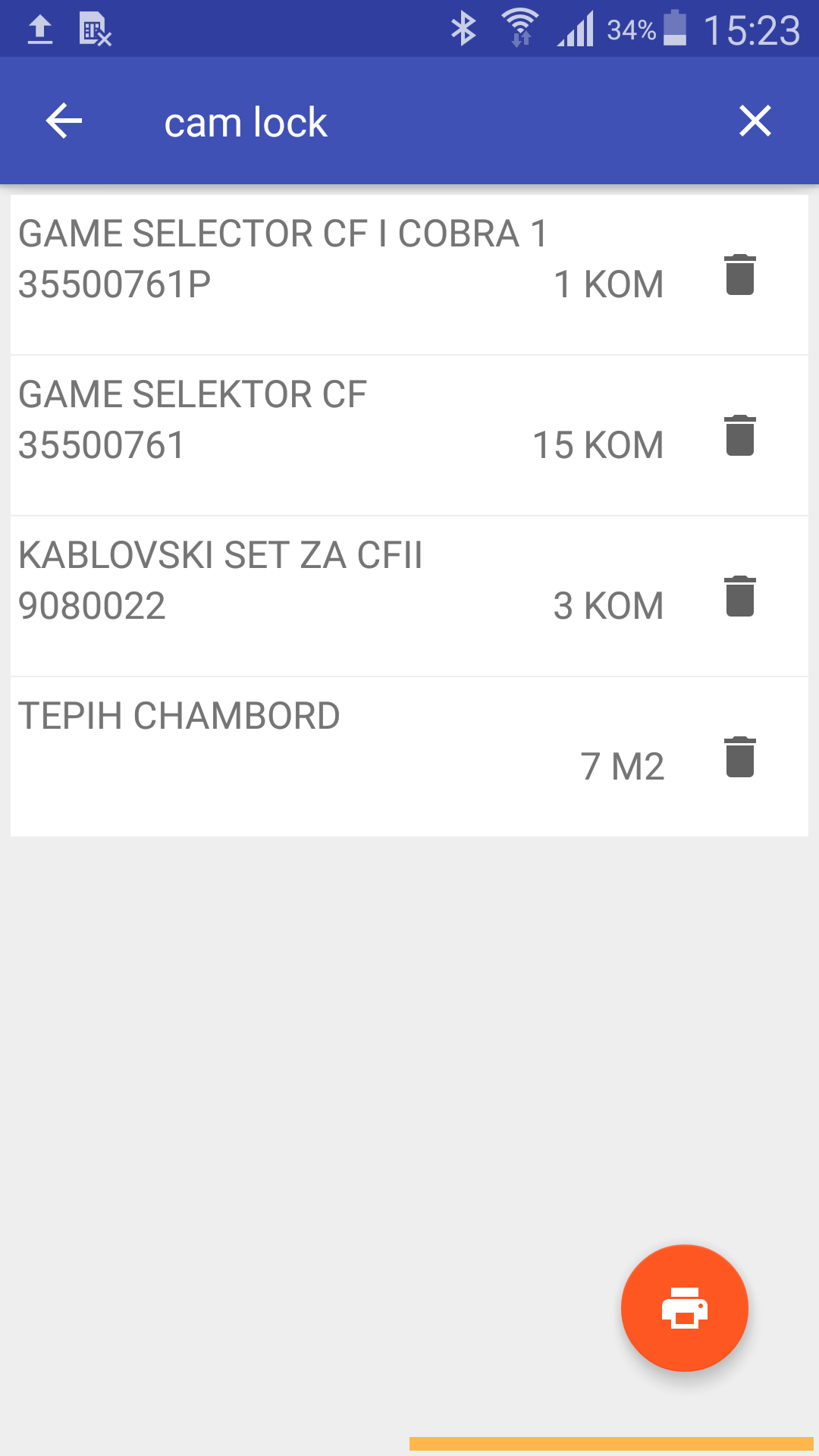The image size is (819, 1456).
Task: Go back using the arrow icon
Action: point(64,121)
